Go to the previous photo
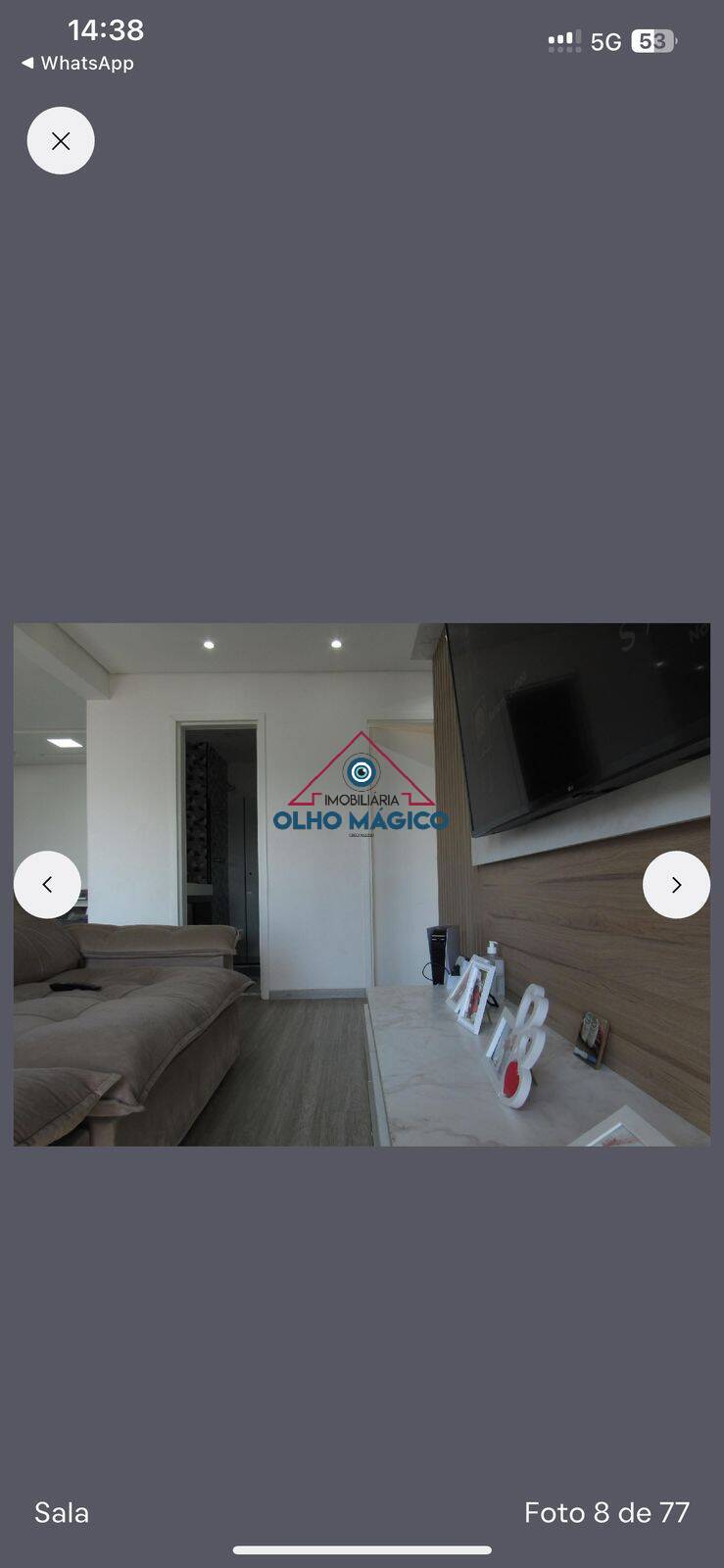The width and height of the screenshot is (724, 1568). click(x=47, y=885)
